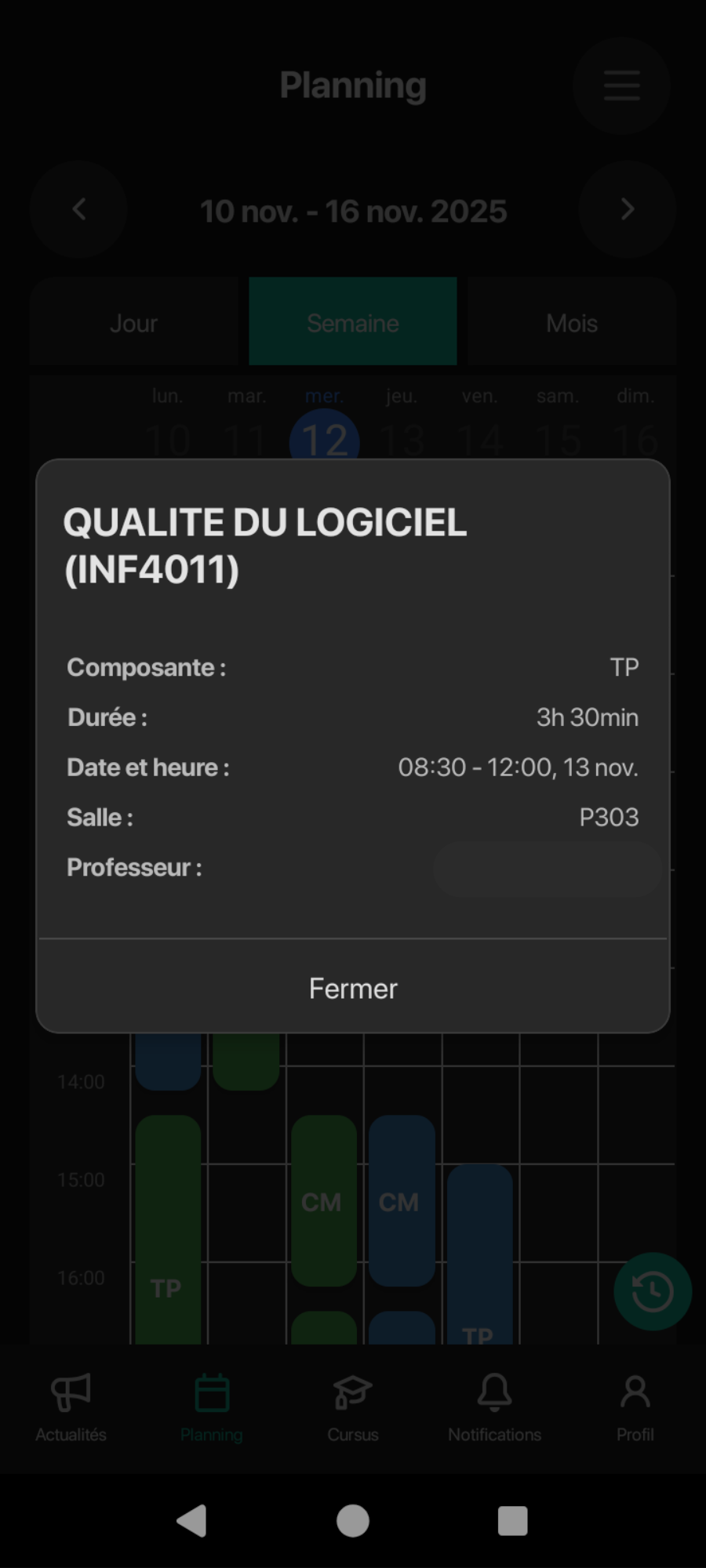Close the course details with Fermer

(x=353, y=989)
